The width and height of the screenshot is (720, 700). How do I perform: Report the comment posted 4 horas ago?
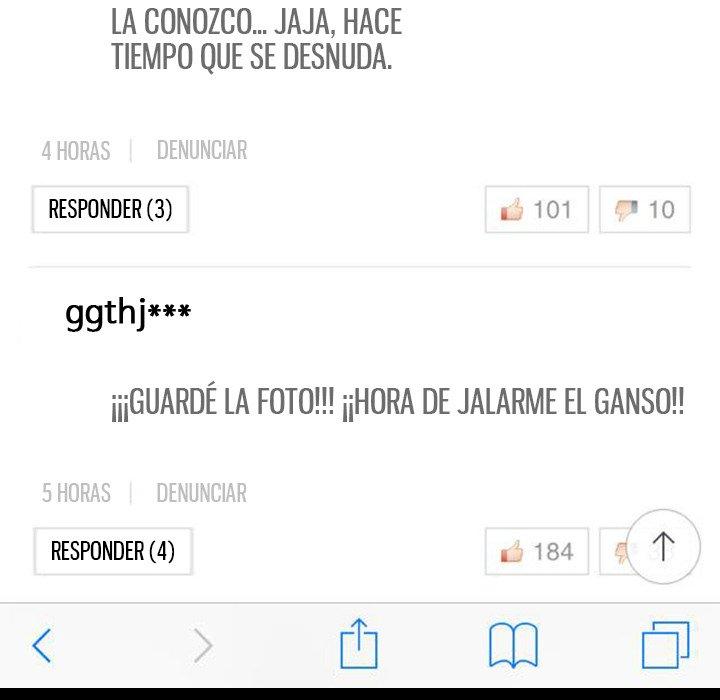(201, 151)
